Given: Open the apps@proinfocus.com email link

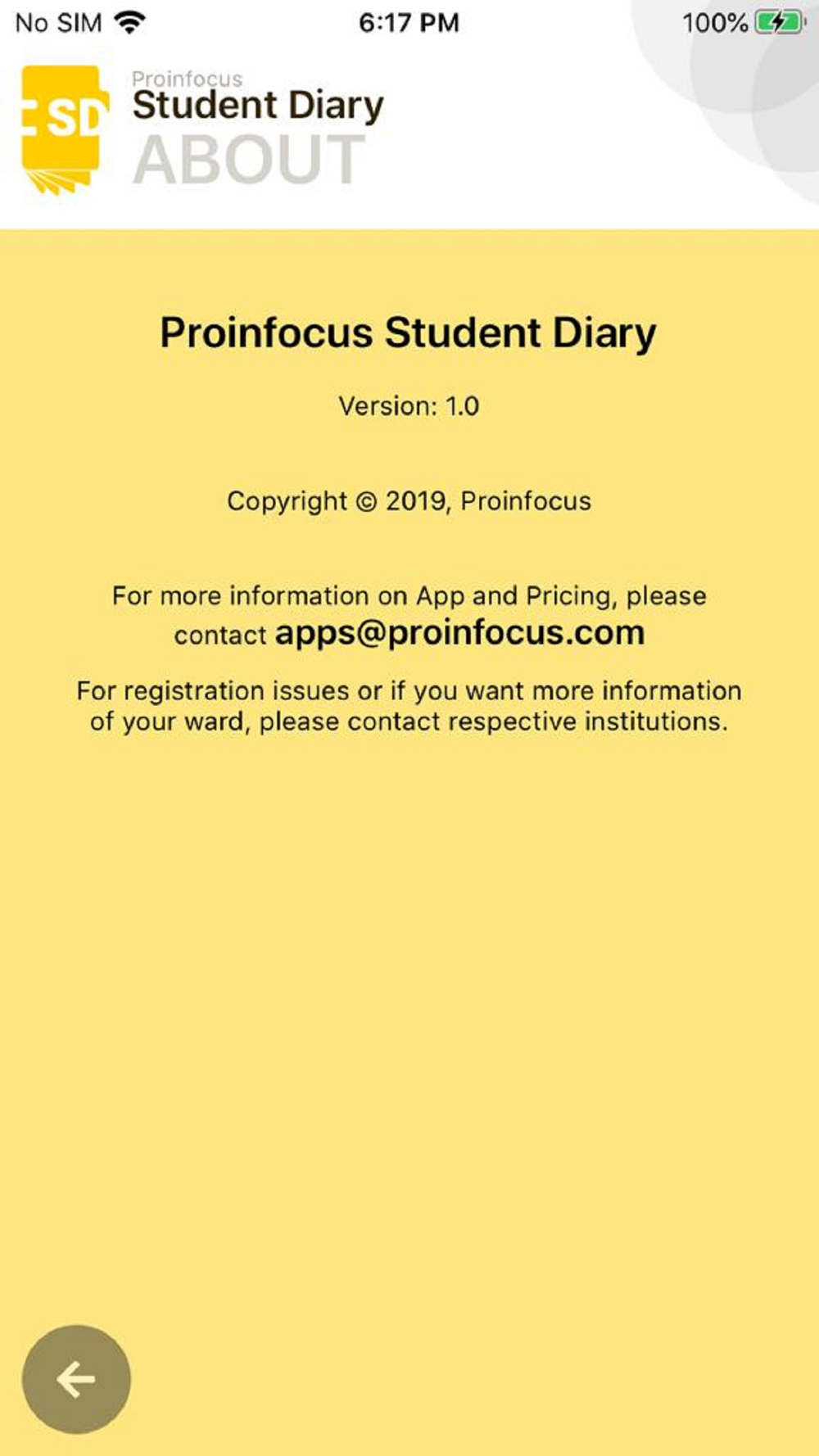Looking at the screenshot, I should pos(460,633).
